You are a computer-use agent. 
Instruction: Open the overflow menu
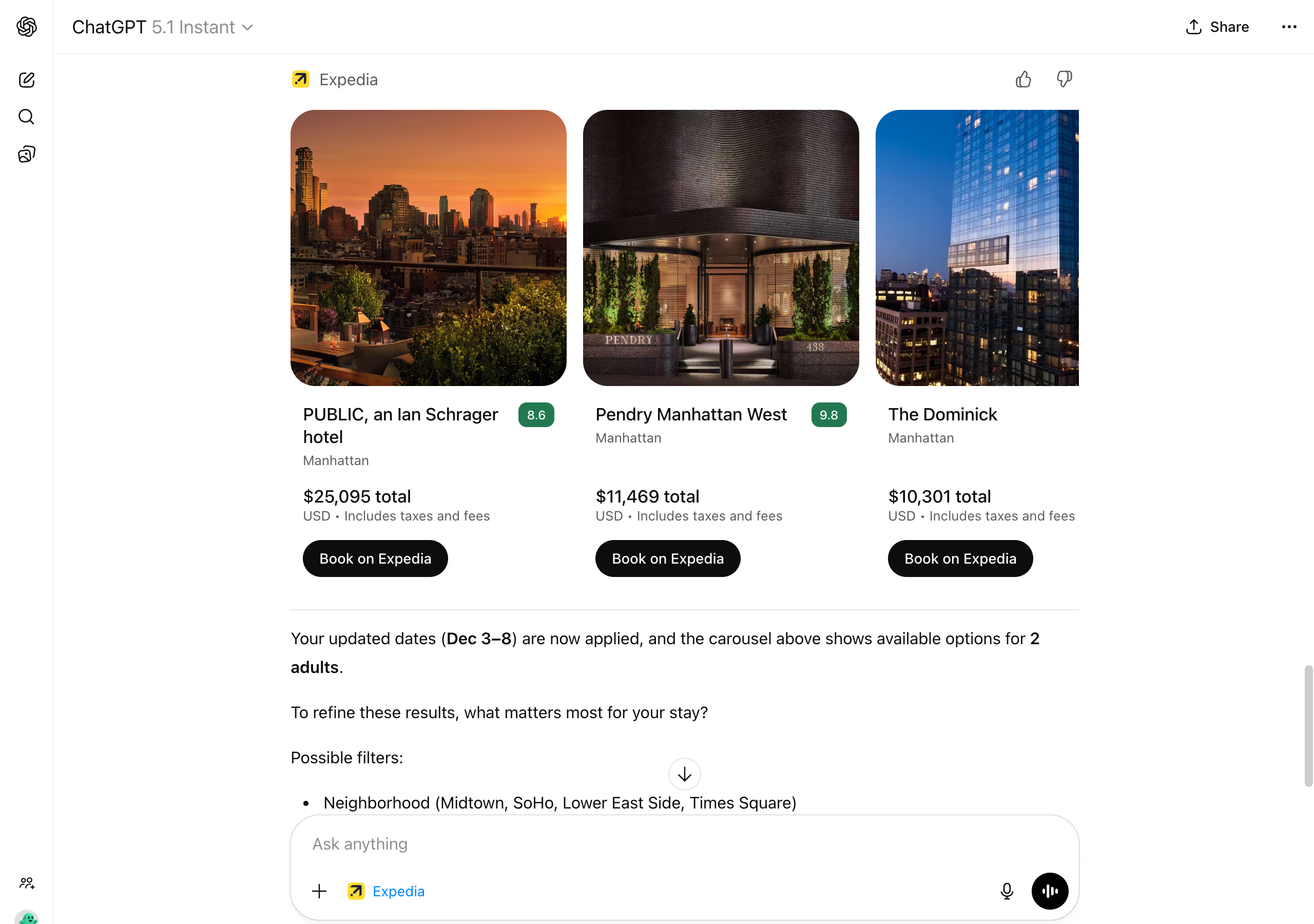(x=1289, y=27)
